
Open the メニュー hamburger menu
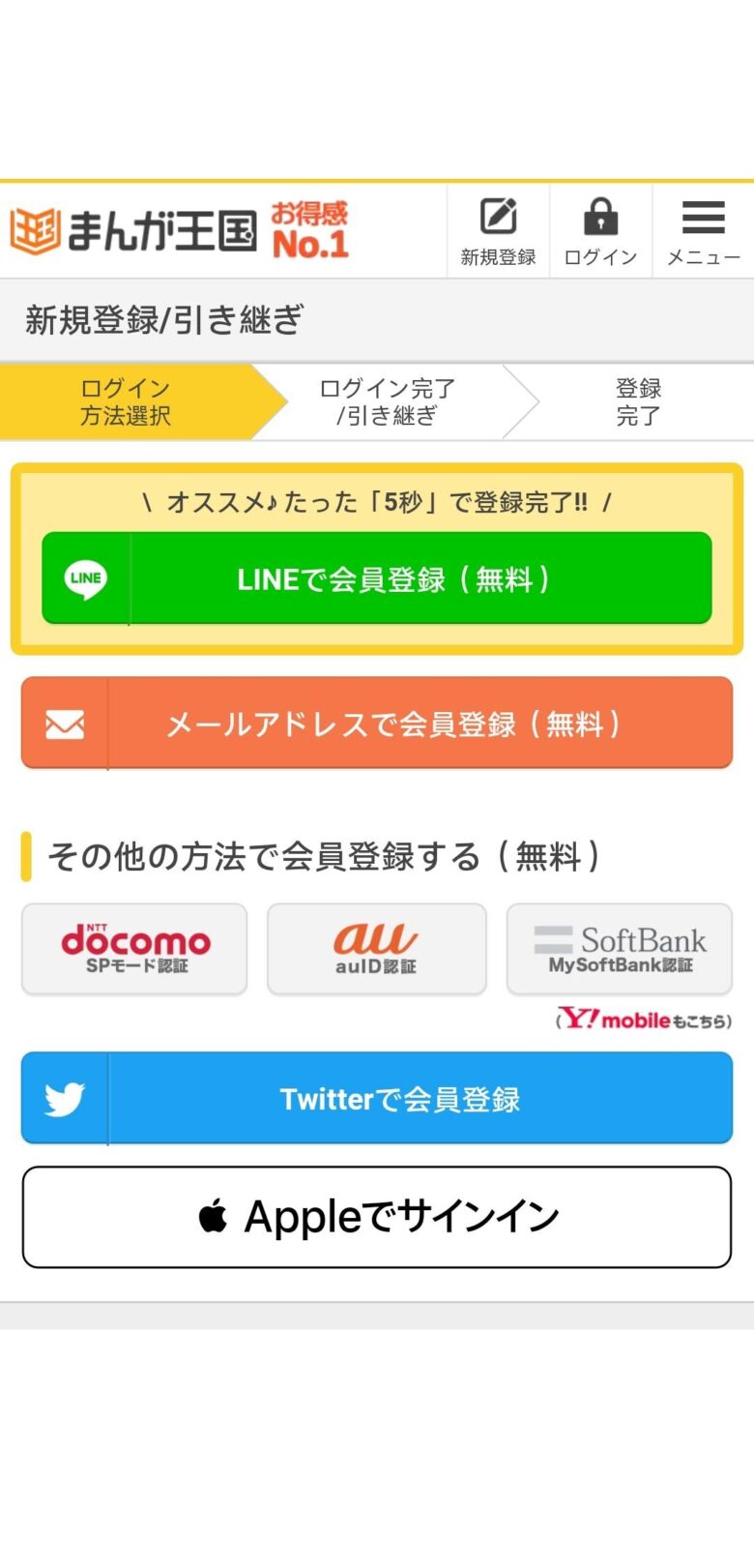(x=703, y=231)
